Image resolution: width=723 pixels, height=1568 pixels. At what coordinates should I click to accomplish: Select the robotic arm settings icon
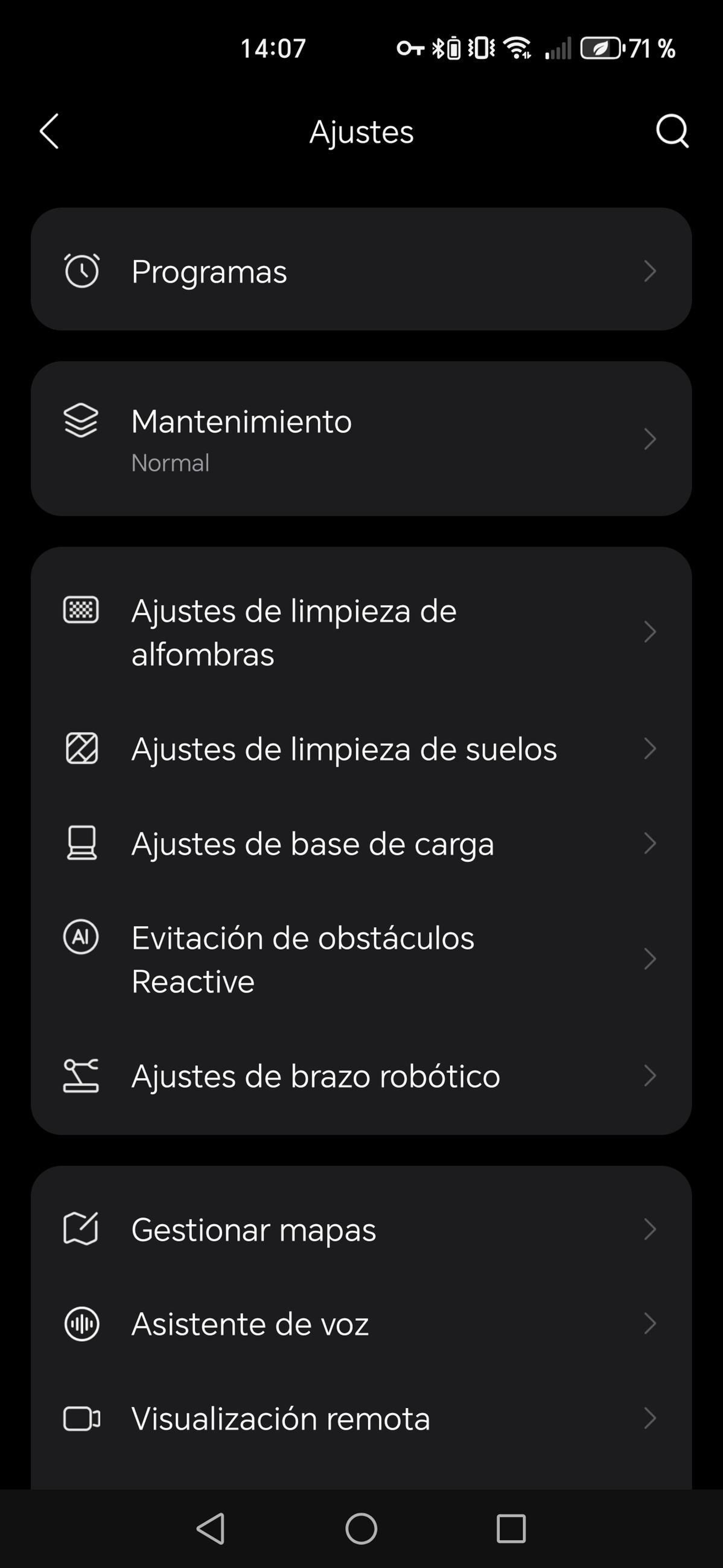(81, 1076)
